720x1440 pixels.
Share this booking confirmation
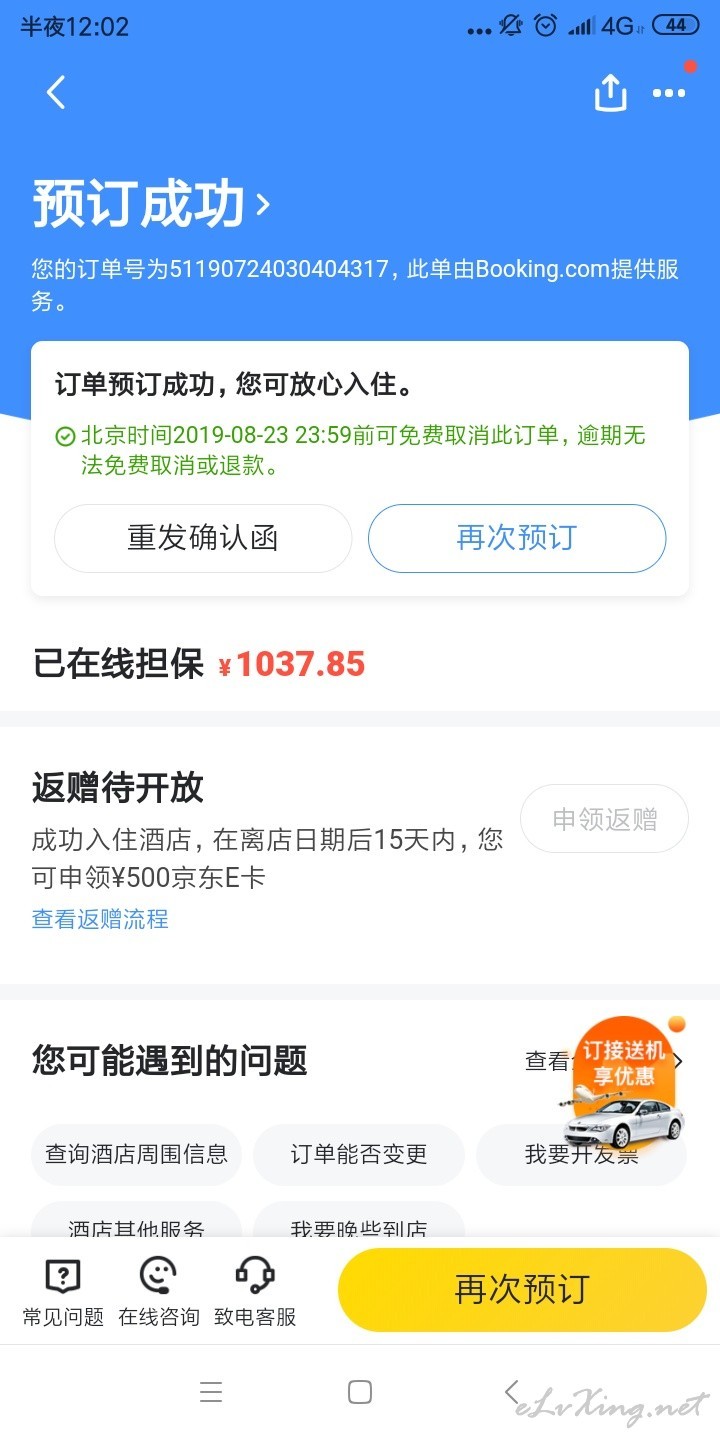(610, 93)
